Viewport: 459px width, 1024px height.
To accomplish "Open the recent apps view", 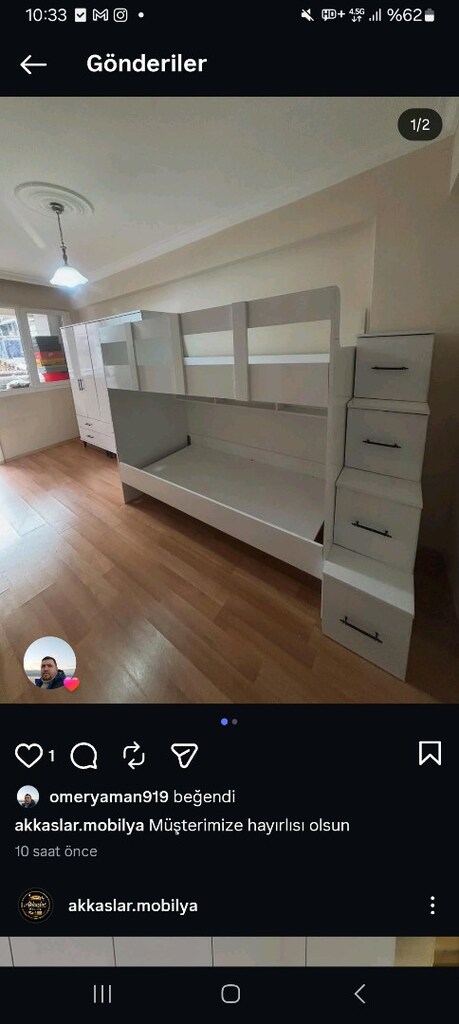I will tap(103, 994).
